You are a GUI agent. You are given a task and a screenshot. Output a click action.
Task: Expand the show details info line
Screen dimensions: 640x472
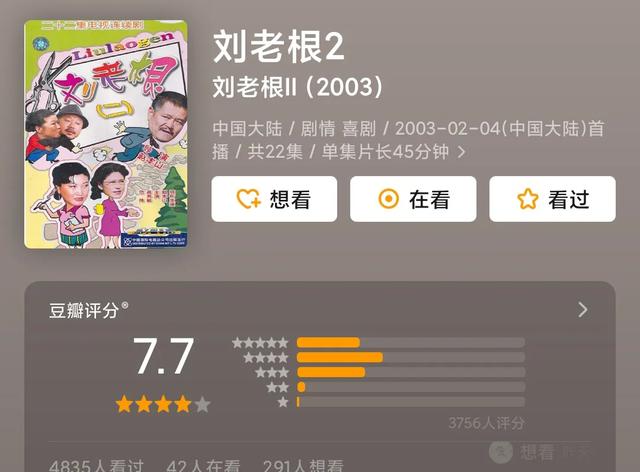461,153
